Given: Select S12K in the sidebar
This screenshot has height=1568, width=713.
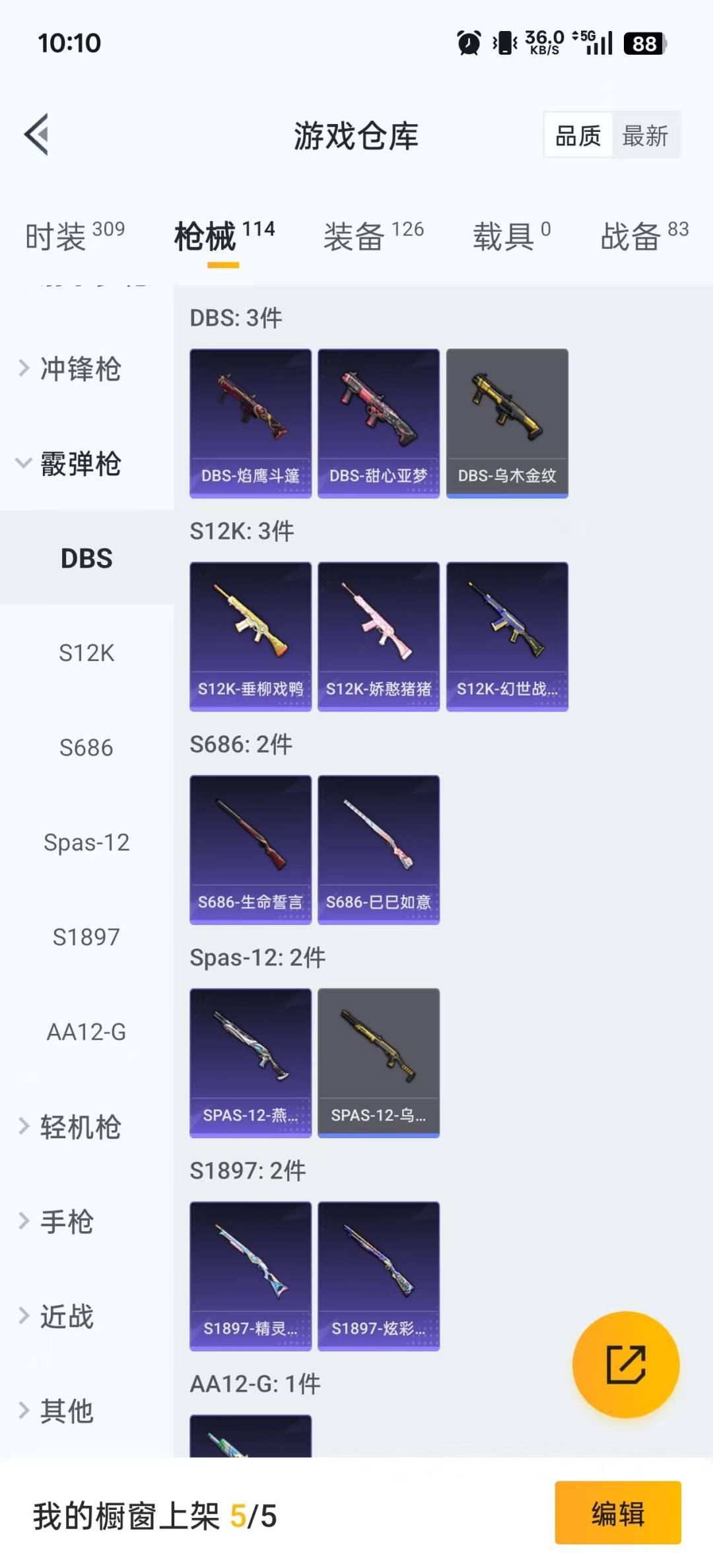Looking at the screenshot, I should pyautogui.click(x=86, y=653).
